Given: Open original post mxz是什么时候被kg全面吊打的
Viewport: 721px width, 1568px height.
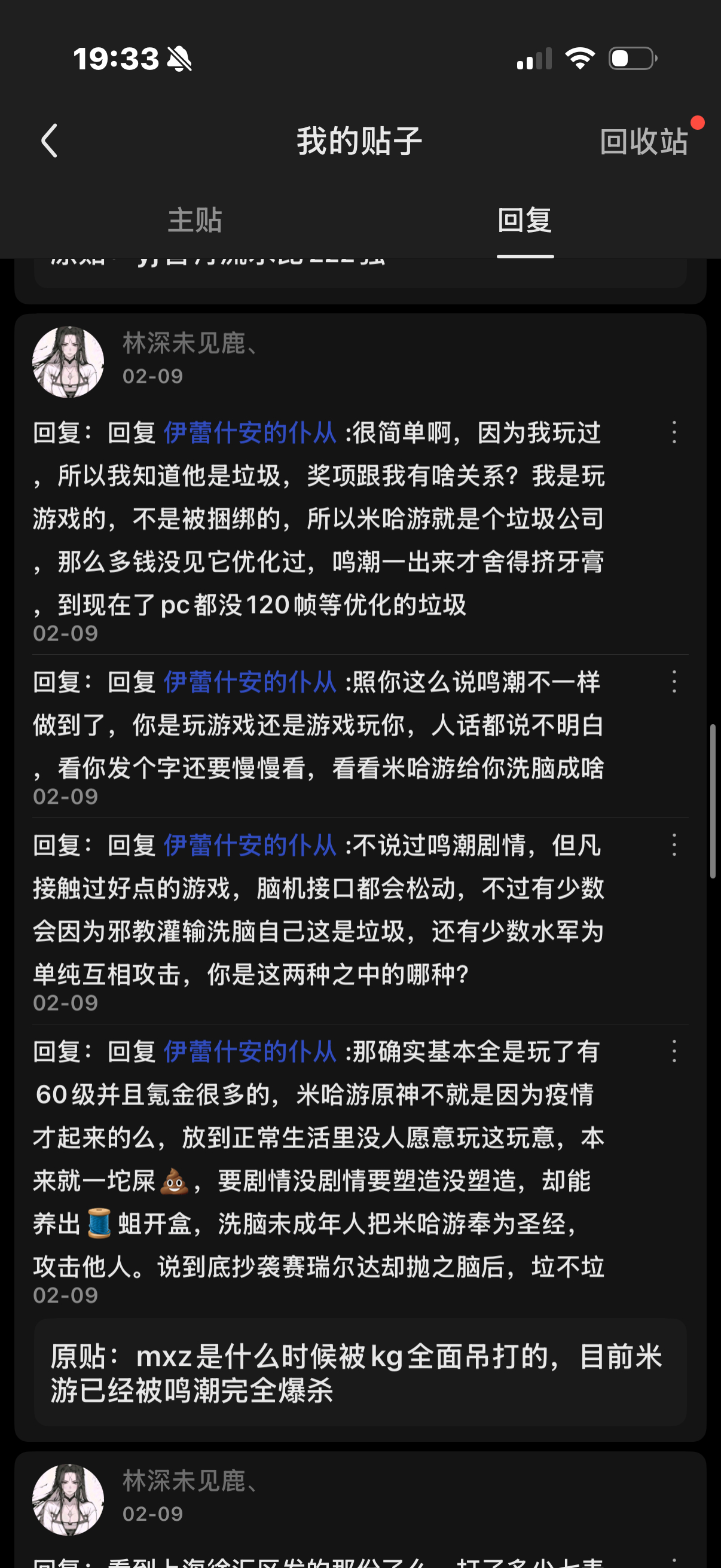Looking at the screenshot, I should [x=360, y=1372].
